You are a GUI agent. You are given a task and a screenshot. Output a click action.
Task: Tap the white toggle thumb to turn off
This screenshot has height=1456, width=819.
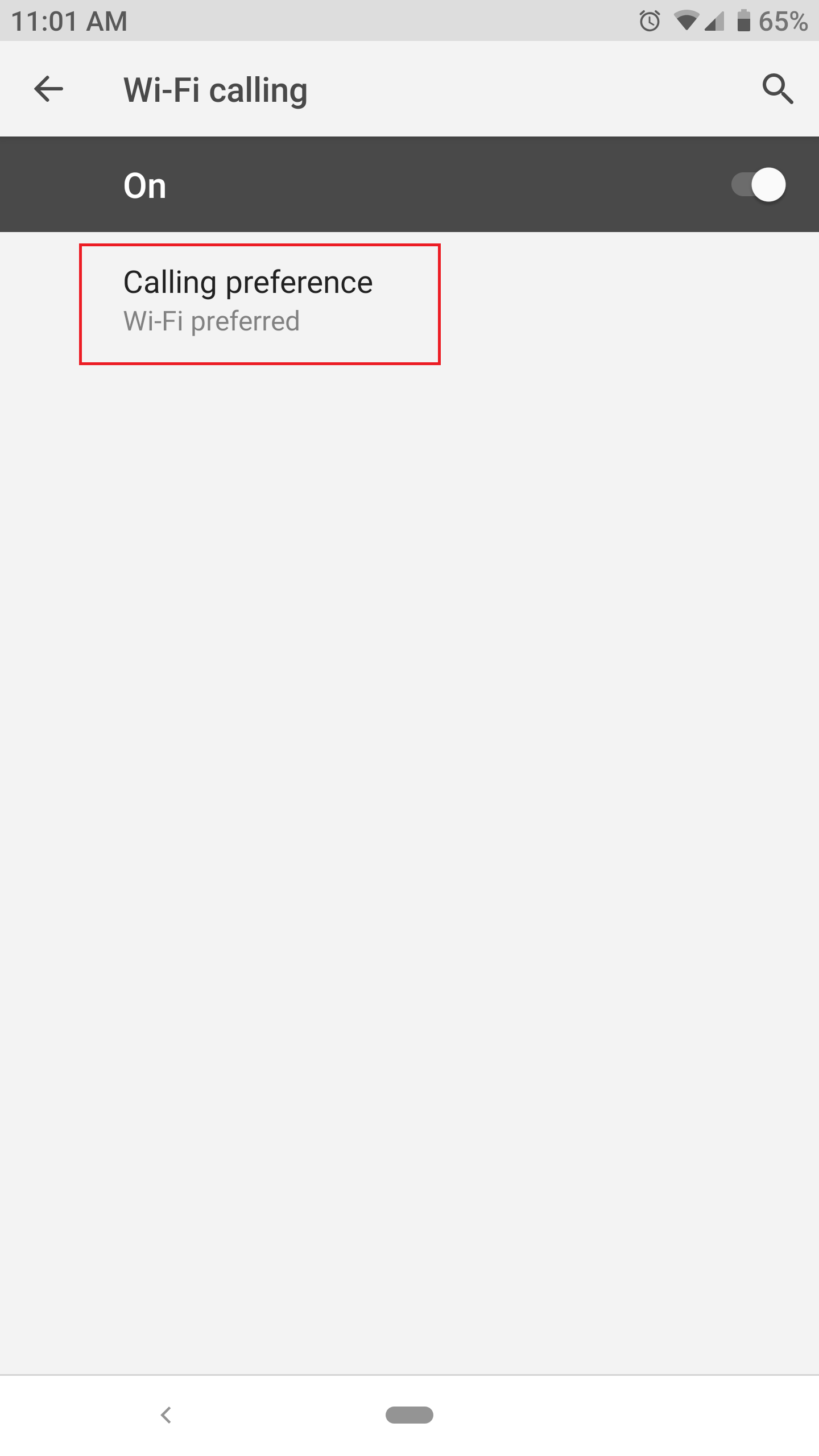[769, 184]
